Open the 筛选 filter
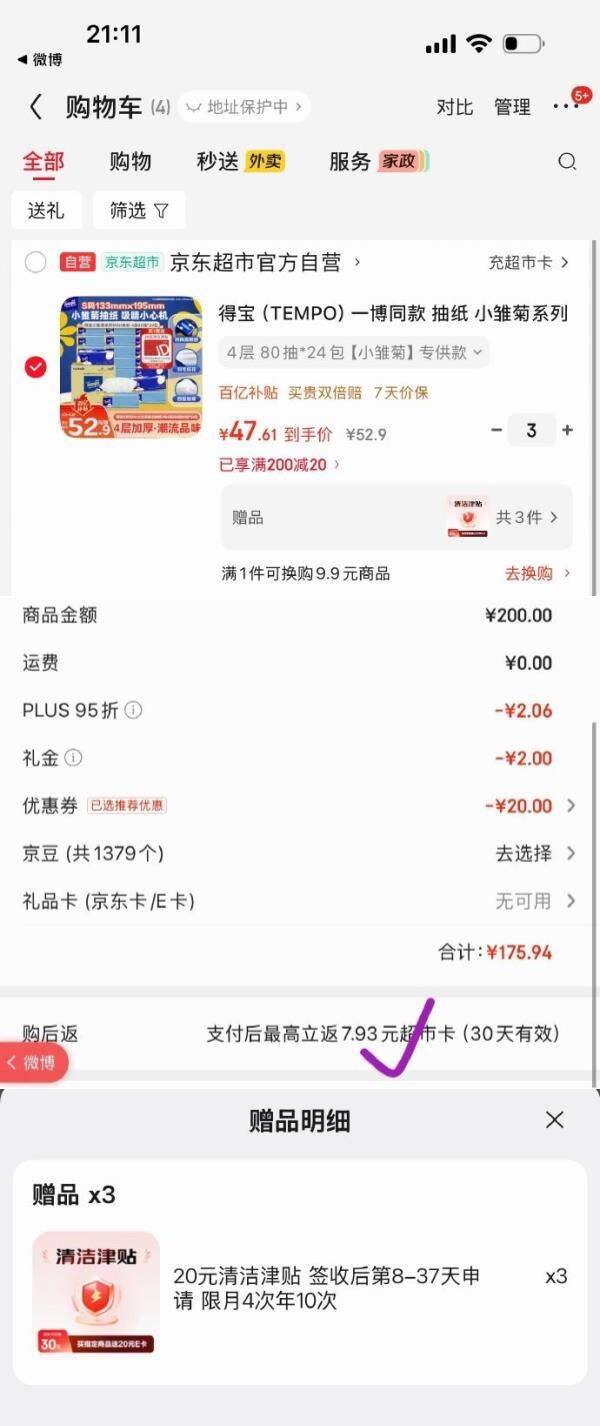600x1426 pixels. (139, 211)
